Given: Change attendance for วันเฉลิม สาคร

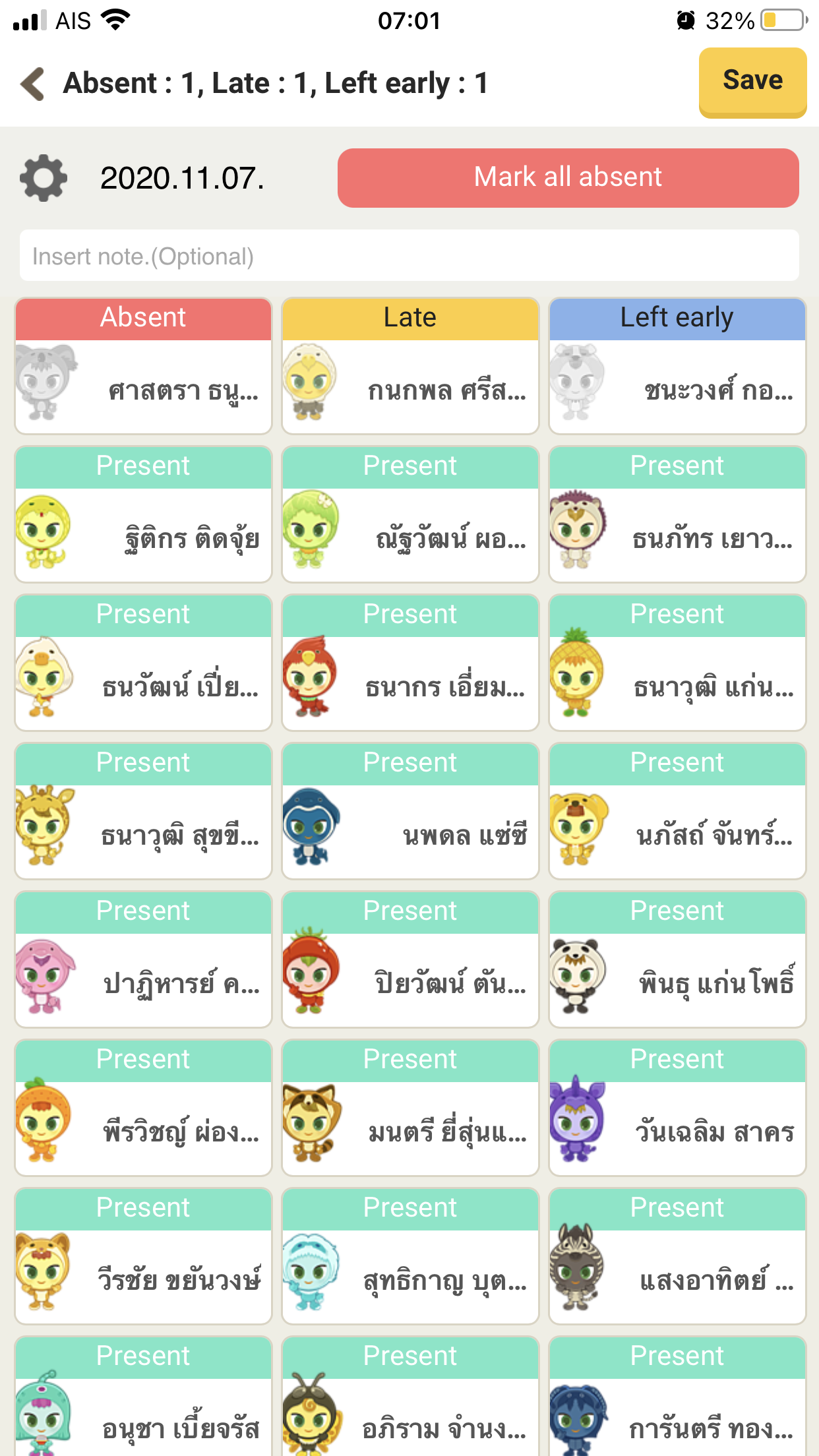Looking at the screenshot, I should pyautogui.click(x=677, y=1108).
